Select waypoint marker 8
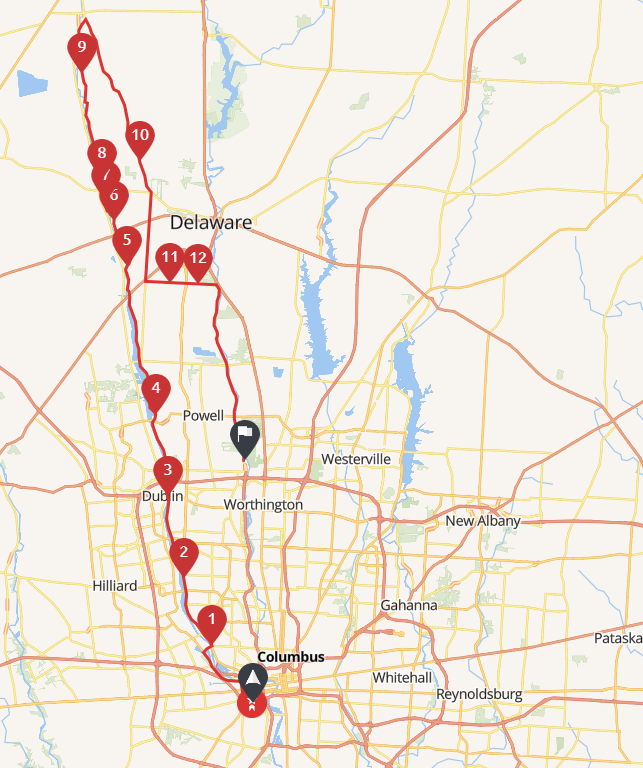This screenshot has height=768, width=643. pyautogui.click(x=100, y=152)
